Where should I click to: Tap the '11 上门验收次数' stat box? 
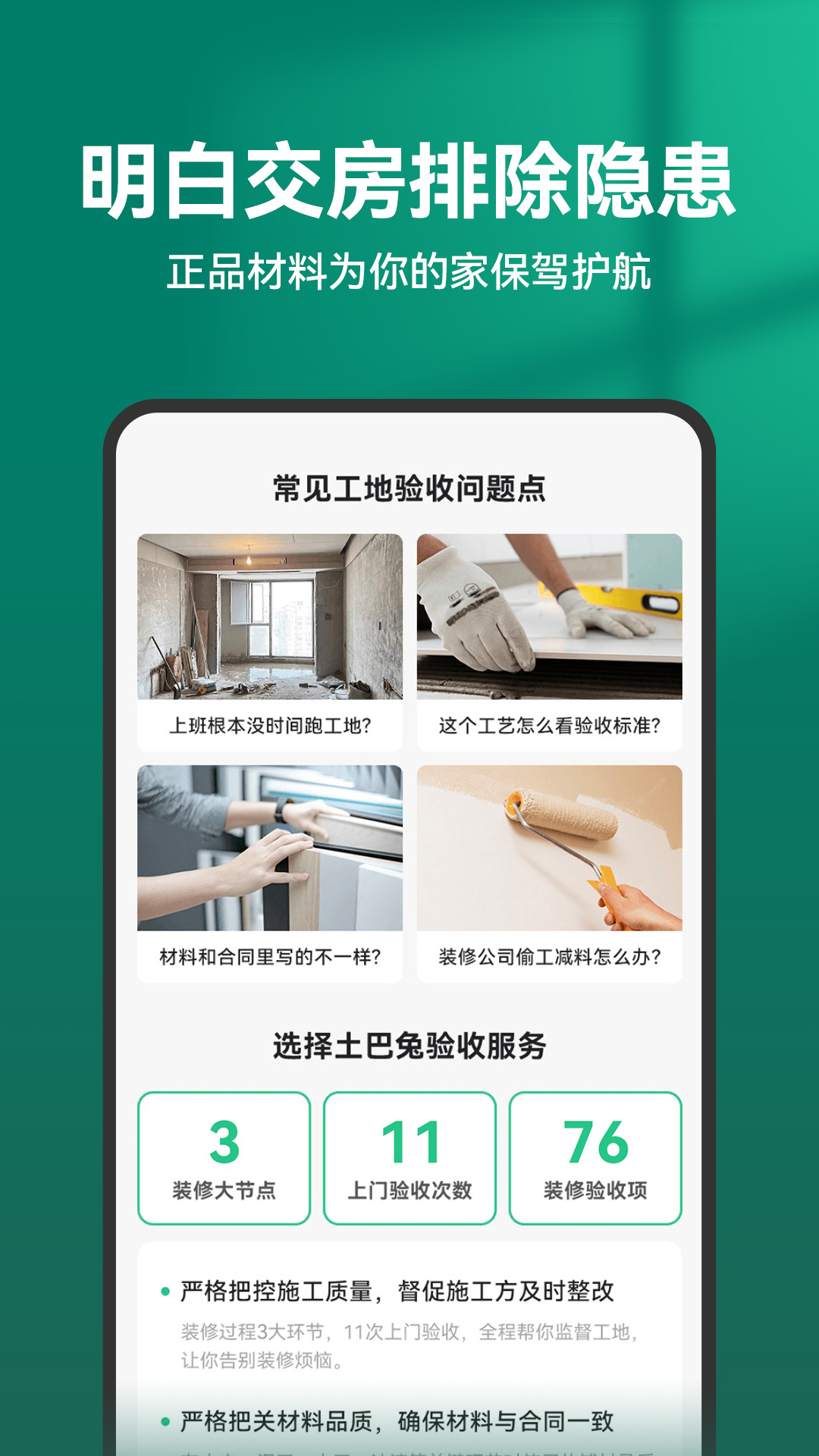click(409, 1158)
